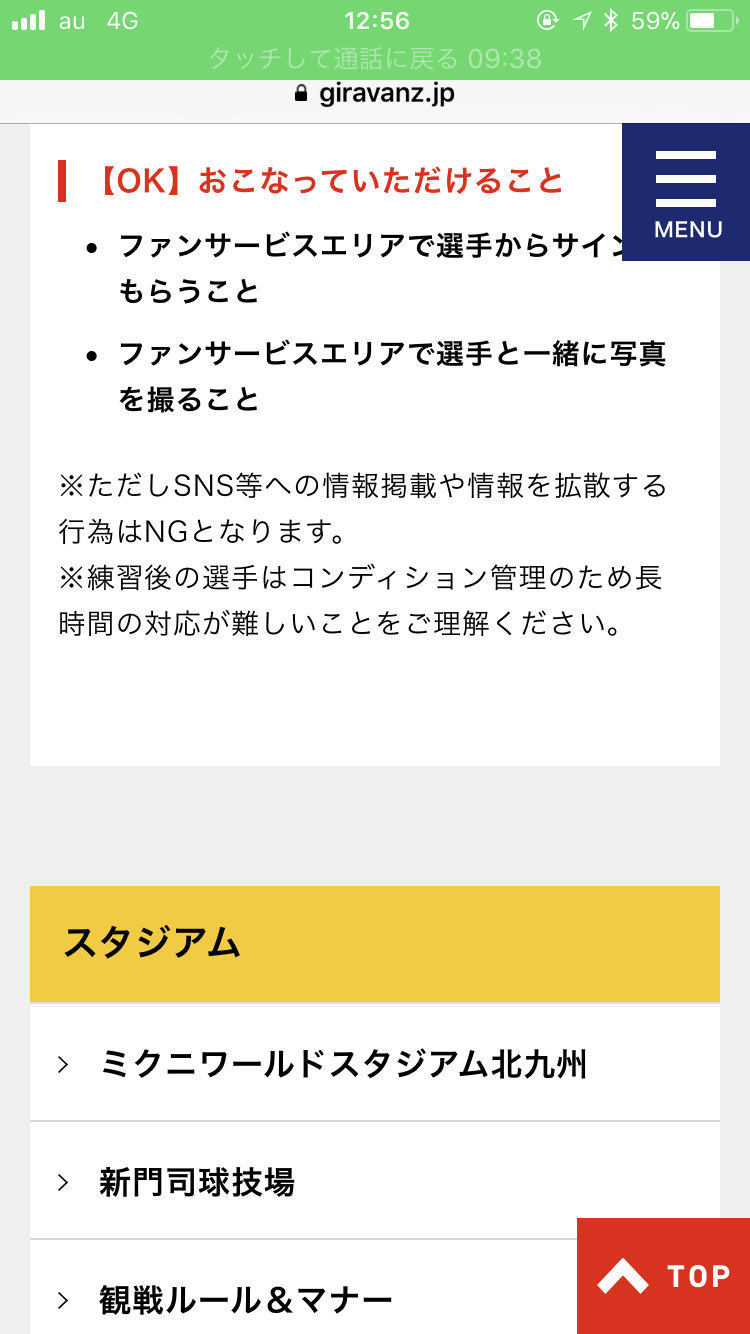This screenshot has width=750, height=1334.
Task: Open the MENU hamburger button
Action: point(686,192)
